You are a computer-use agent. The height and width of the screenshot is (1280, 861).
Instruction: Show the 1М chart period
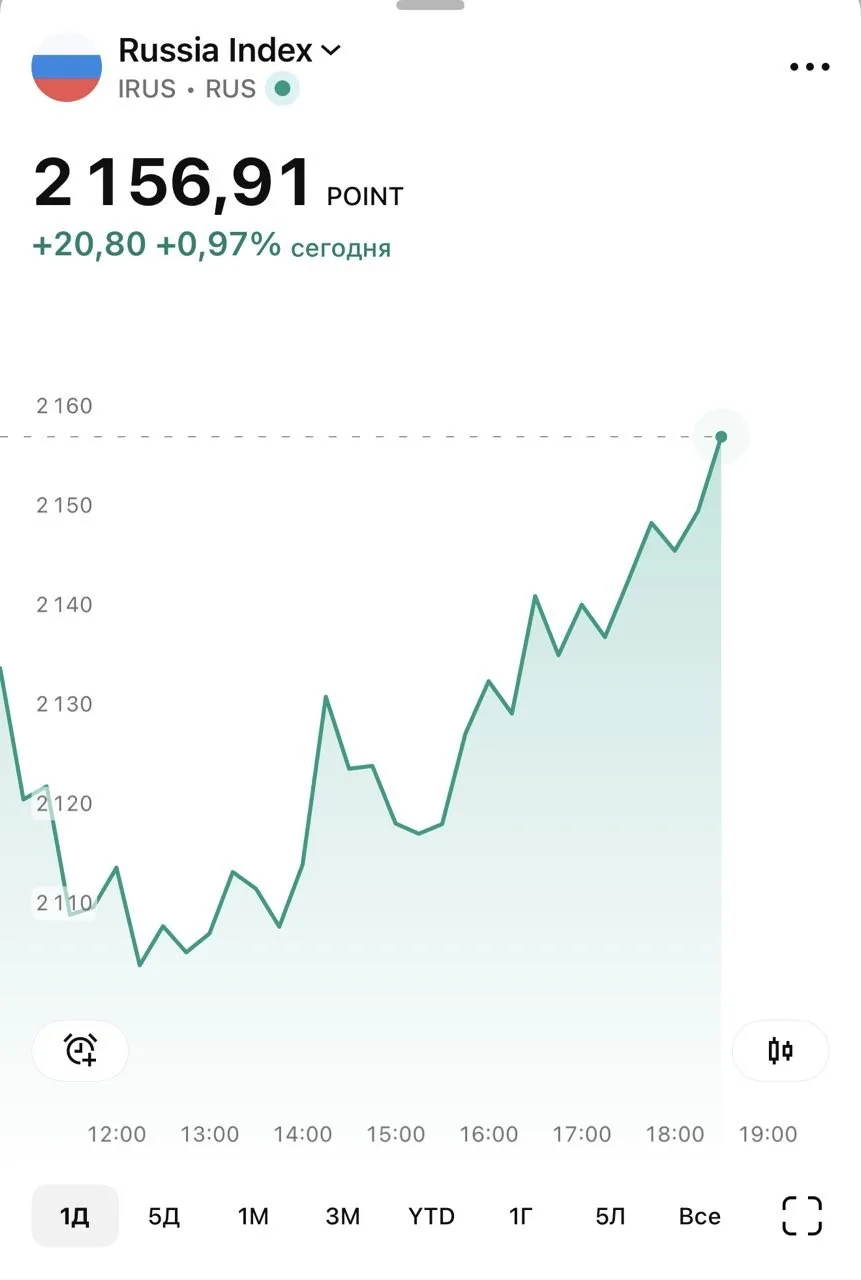[253, 1216]
